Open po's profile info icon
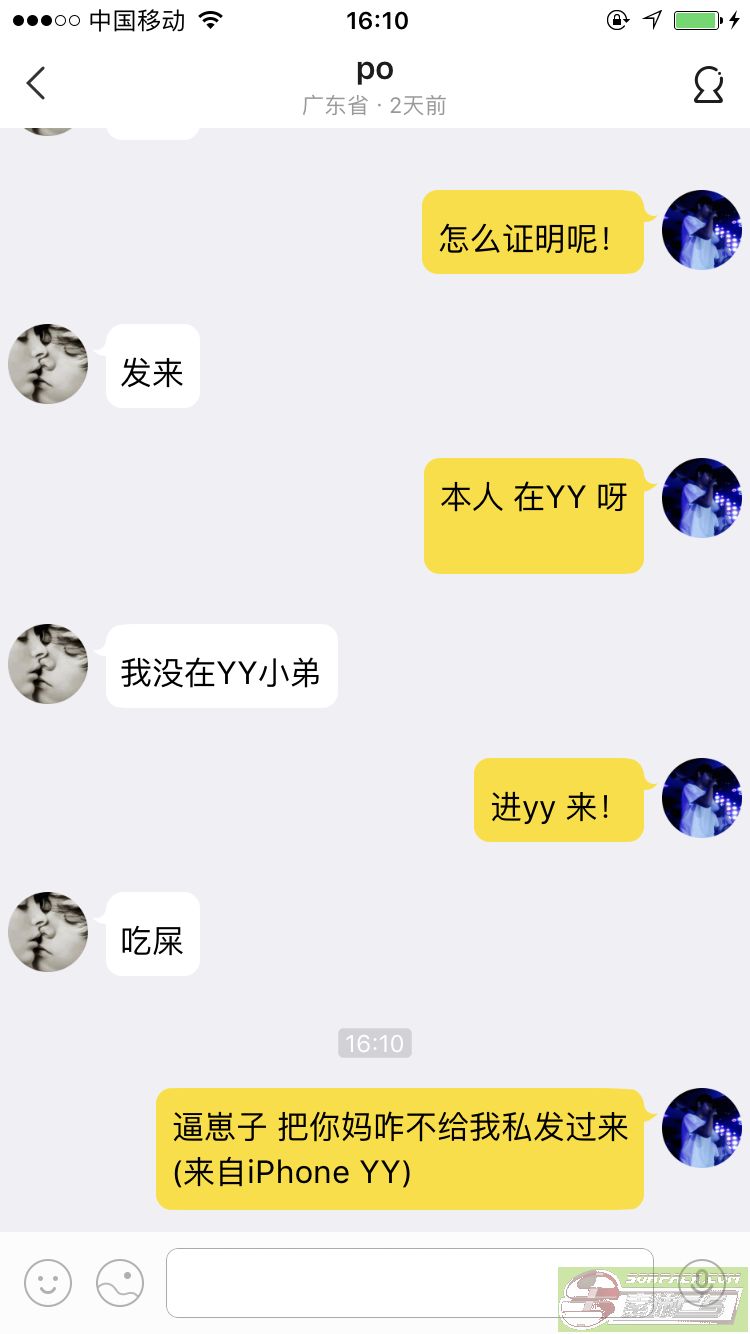The width and height of the screenshot is (750, 1334). 708,86
